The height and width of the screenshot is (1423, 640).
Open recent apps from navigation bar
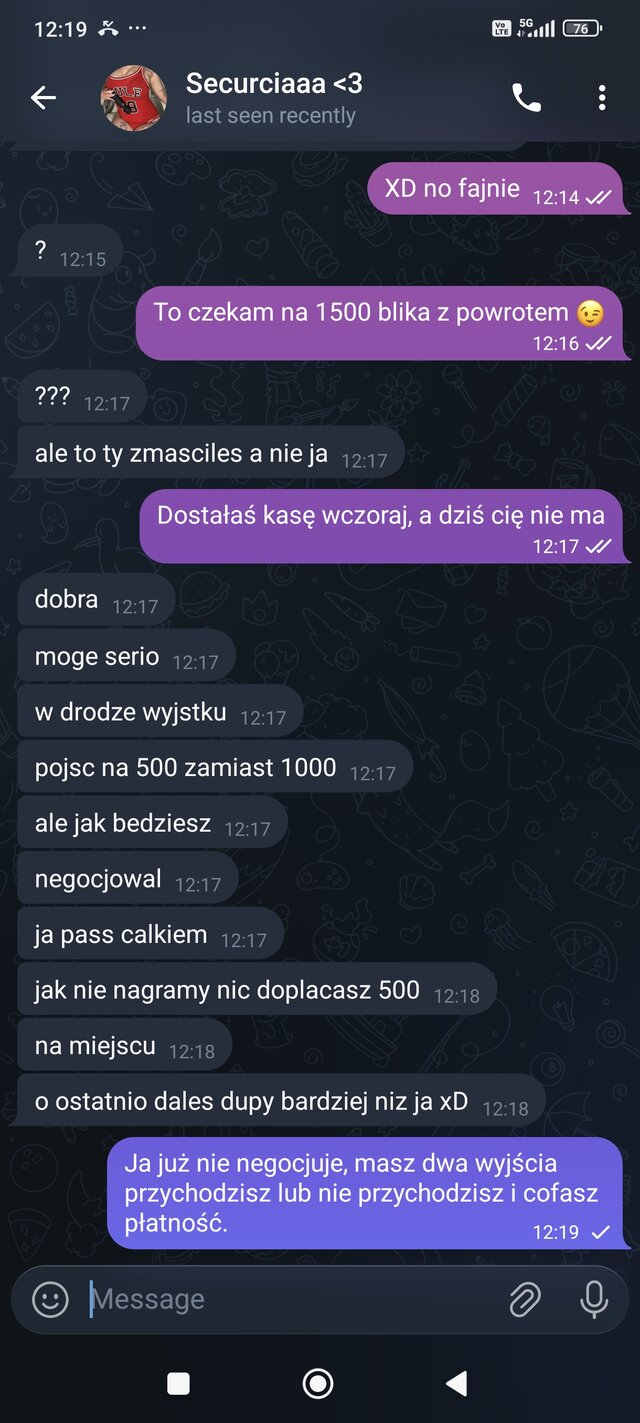pos(178,1383)
